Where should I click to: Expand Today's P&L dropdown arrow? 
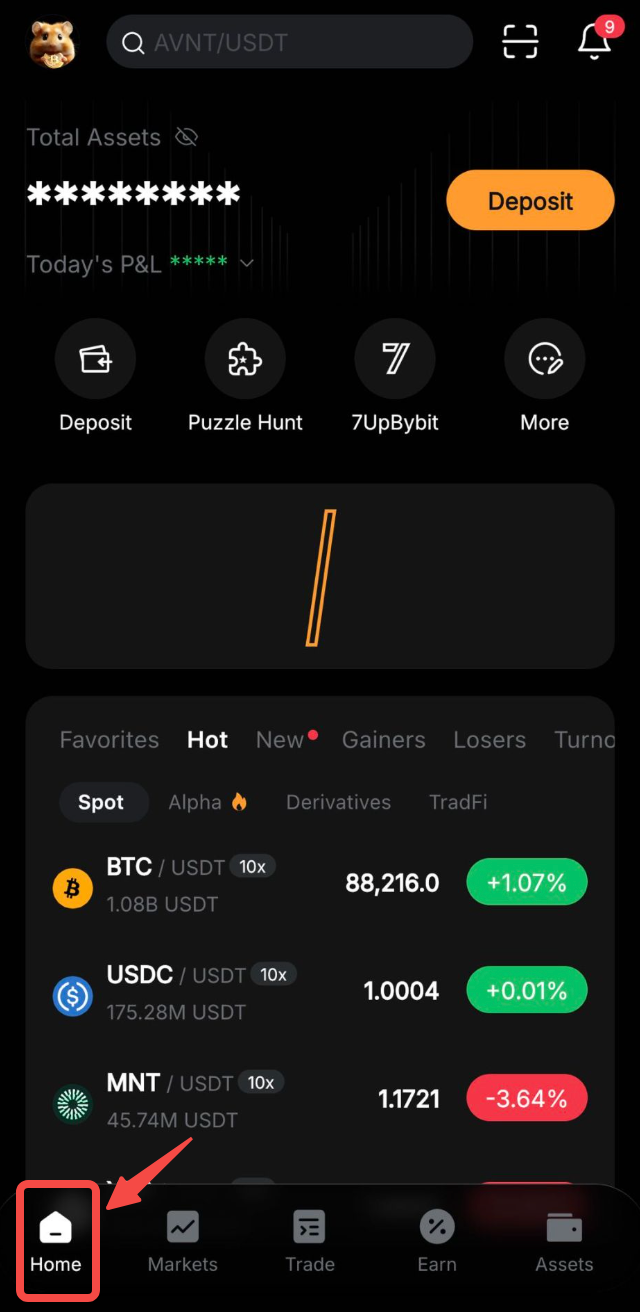click(246, 263)
